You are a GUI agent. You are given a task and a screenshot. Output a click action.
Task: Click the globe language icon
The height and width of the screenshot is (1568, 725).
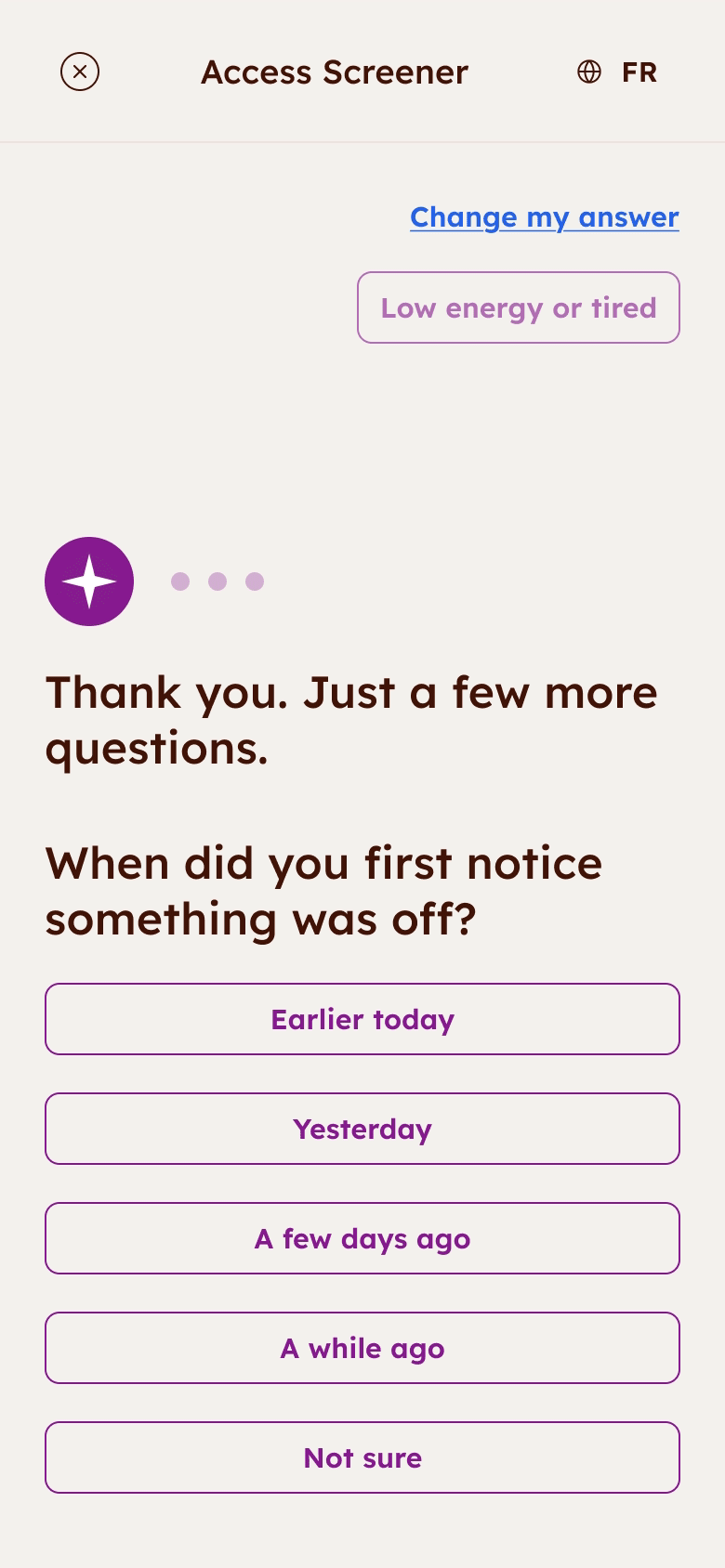pos(590,72)
